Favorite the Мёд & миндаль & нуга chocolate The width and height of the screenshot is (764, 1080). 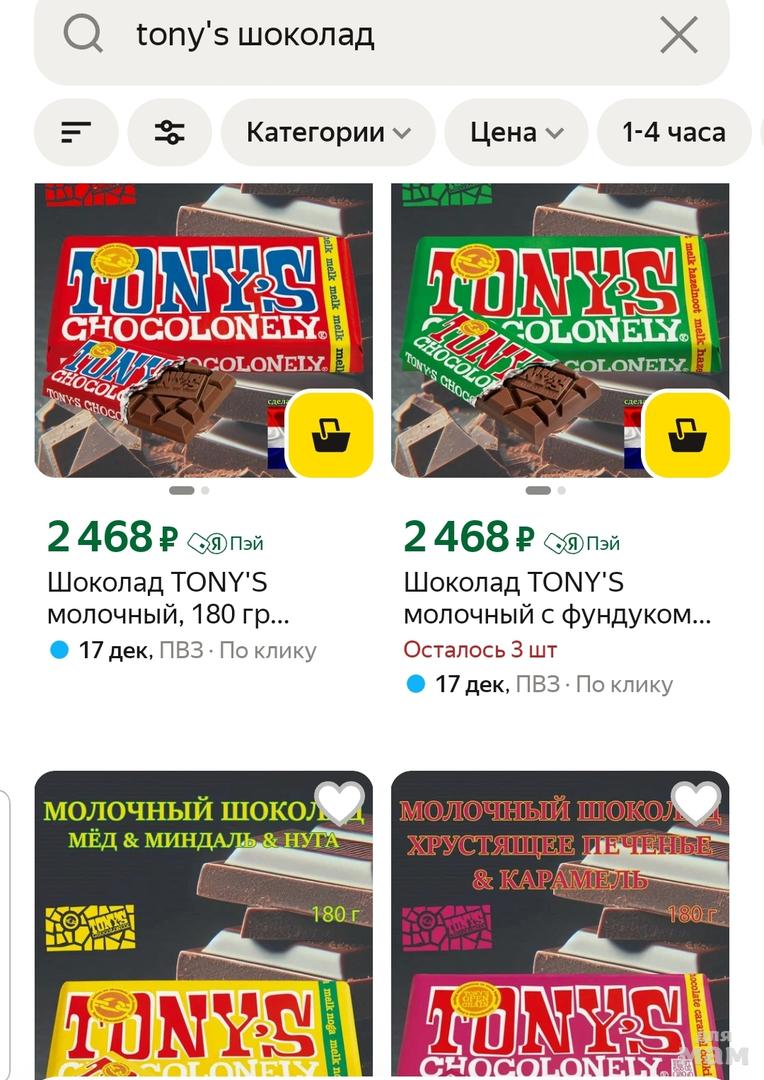340,802
